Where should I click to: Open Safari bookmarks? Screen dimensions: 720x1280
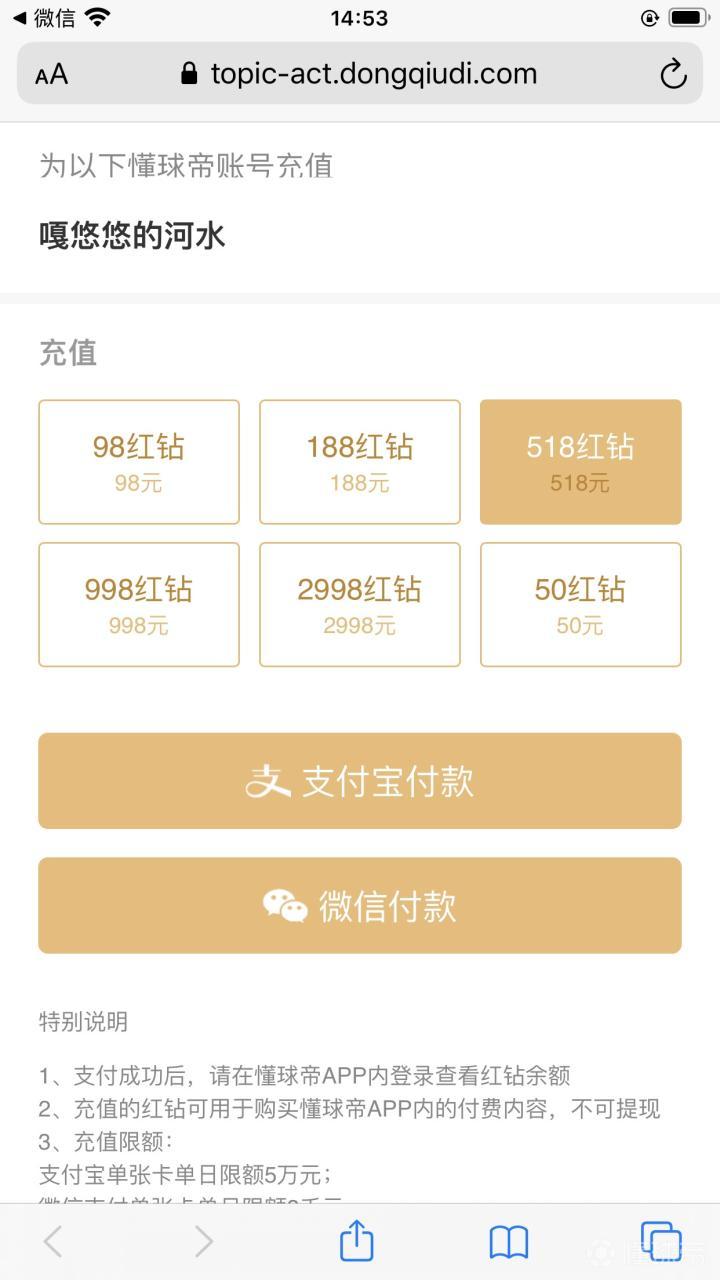tap(509, 1242)
